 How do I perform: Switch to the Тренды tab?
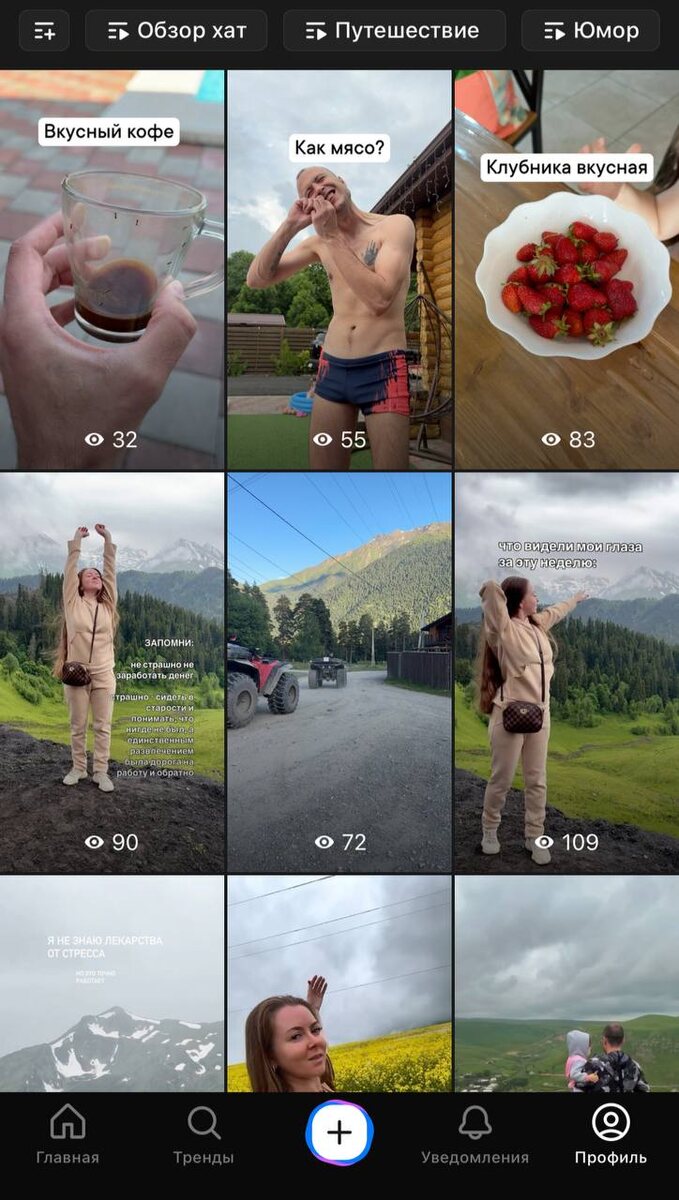click(x=204, y=1135)
